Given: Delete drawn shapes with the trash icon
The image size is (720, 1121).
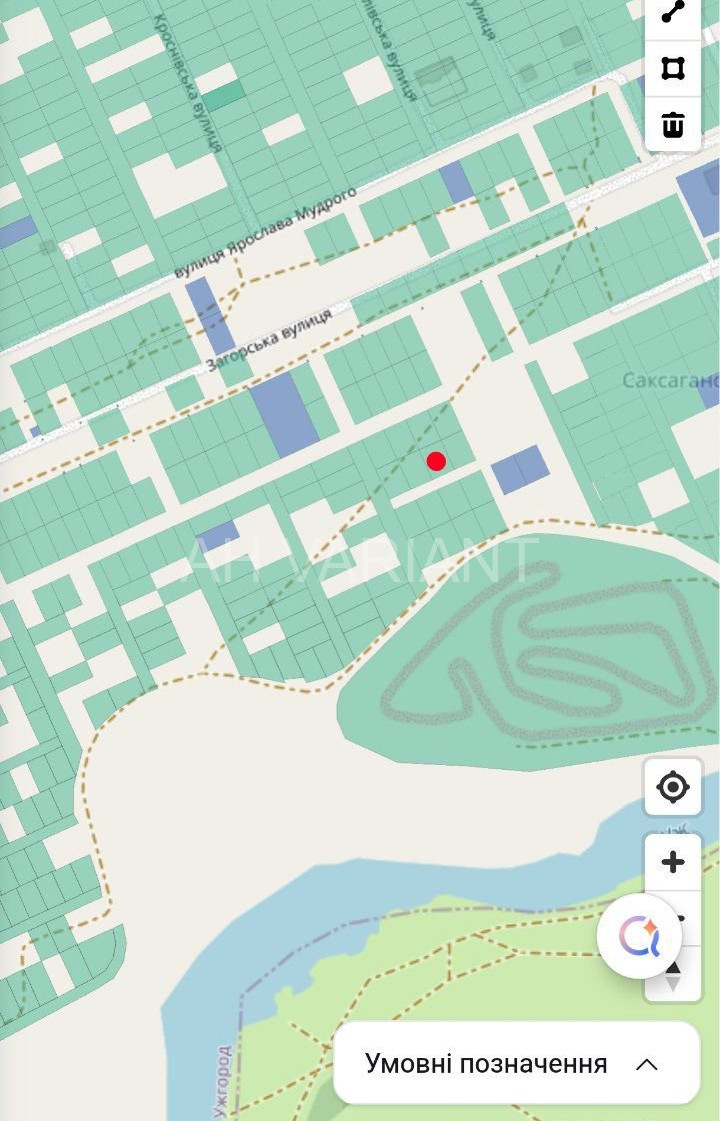Looking at the screenshot, I should 673,125.
